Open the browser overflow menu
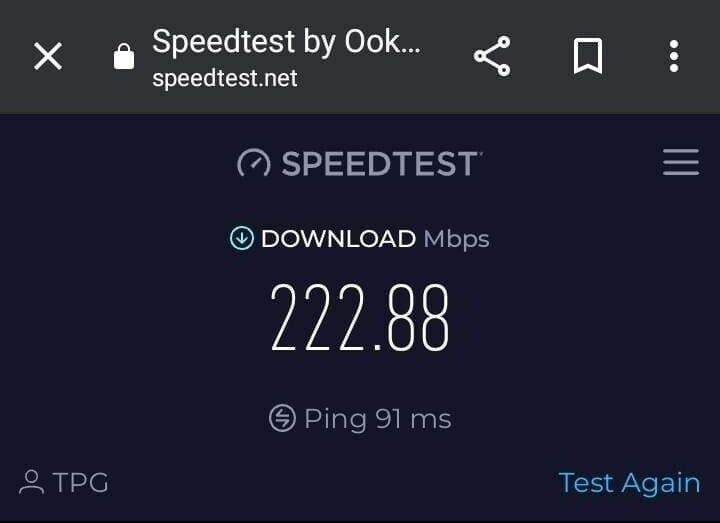Viewport: 720px width, 523px height. 674,57
